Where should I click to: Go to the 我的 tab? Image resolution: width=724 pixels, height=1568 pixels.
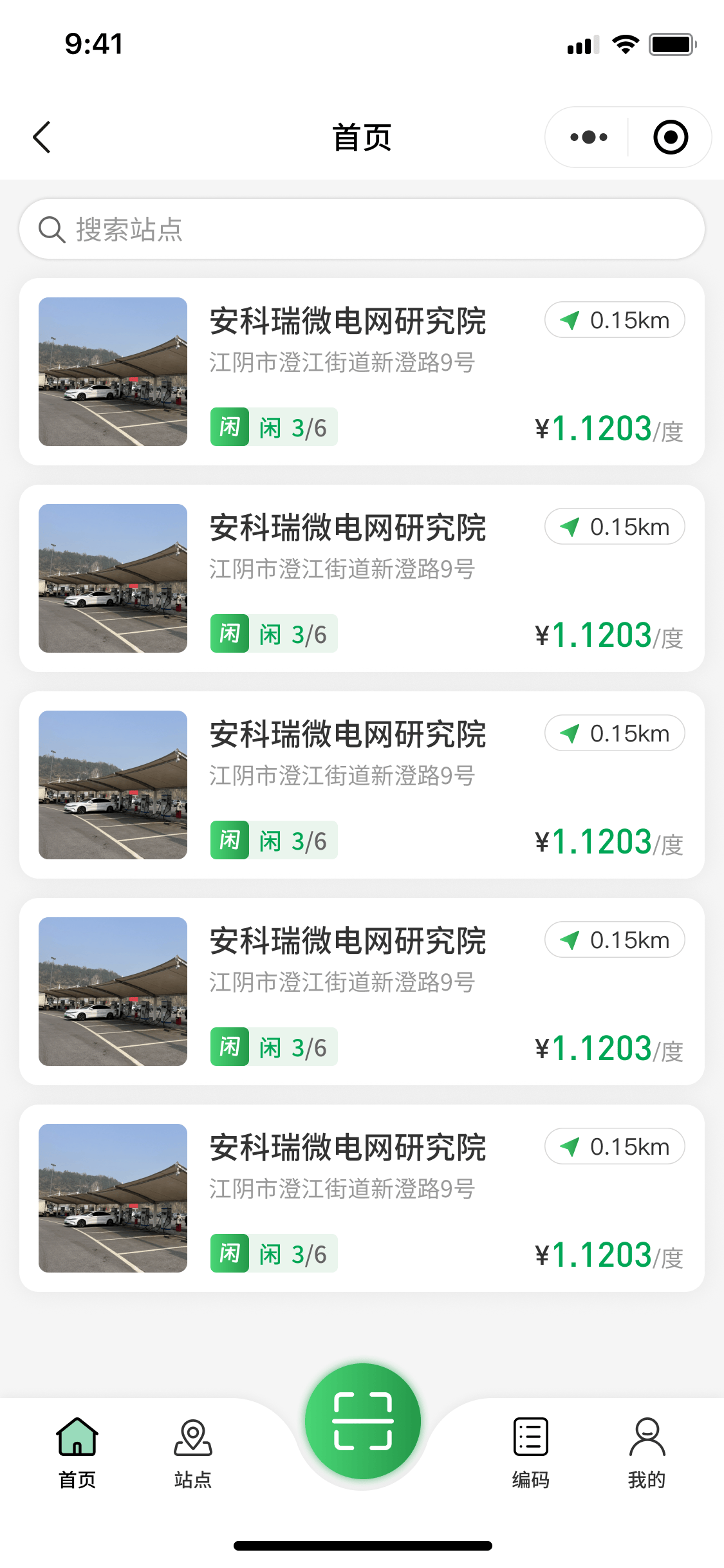click(x=646, y=1452)
